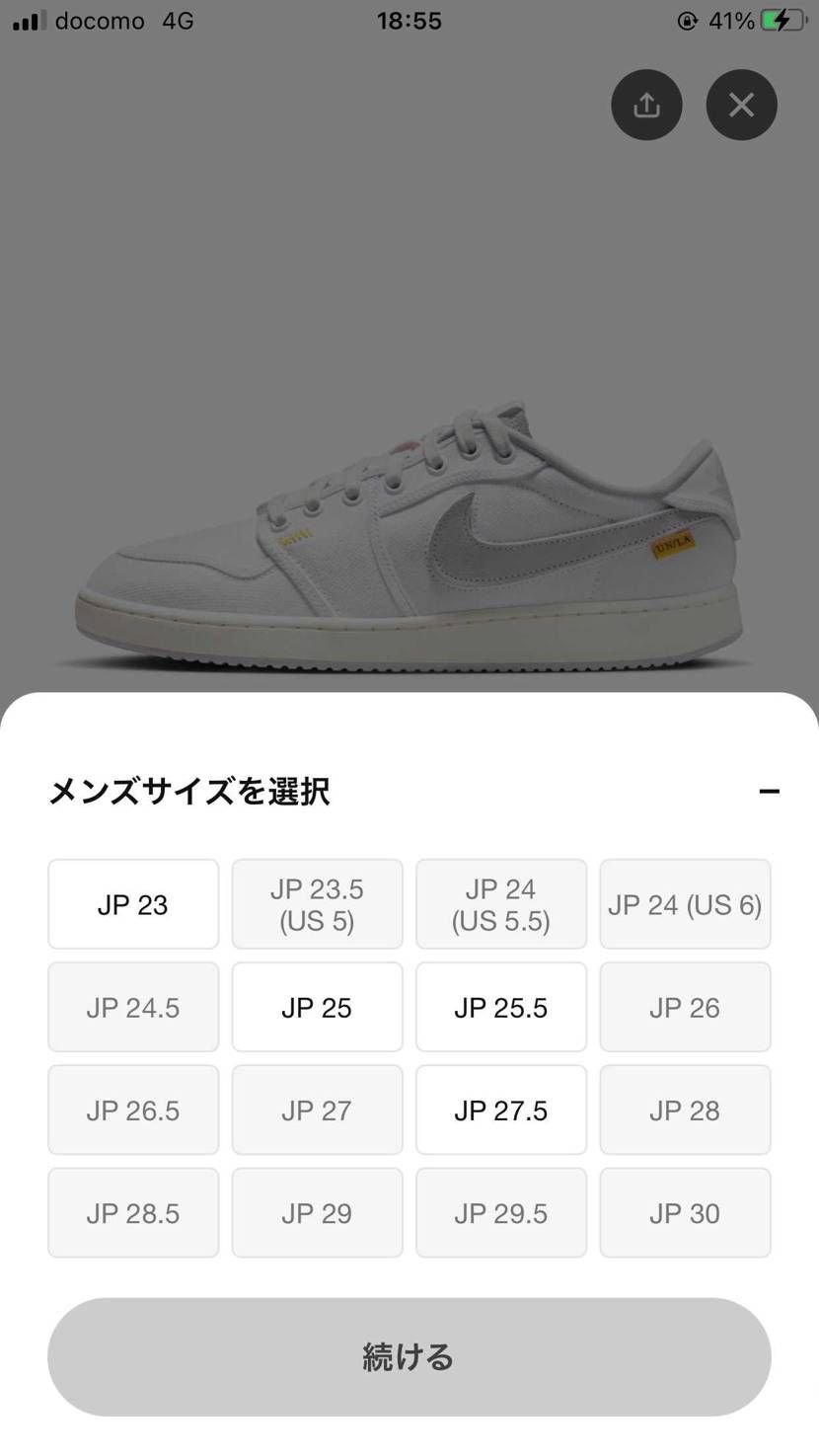
Task: Select size JP 24 (US 6)
Action: point(684,903)
